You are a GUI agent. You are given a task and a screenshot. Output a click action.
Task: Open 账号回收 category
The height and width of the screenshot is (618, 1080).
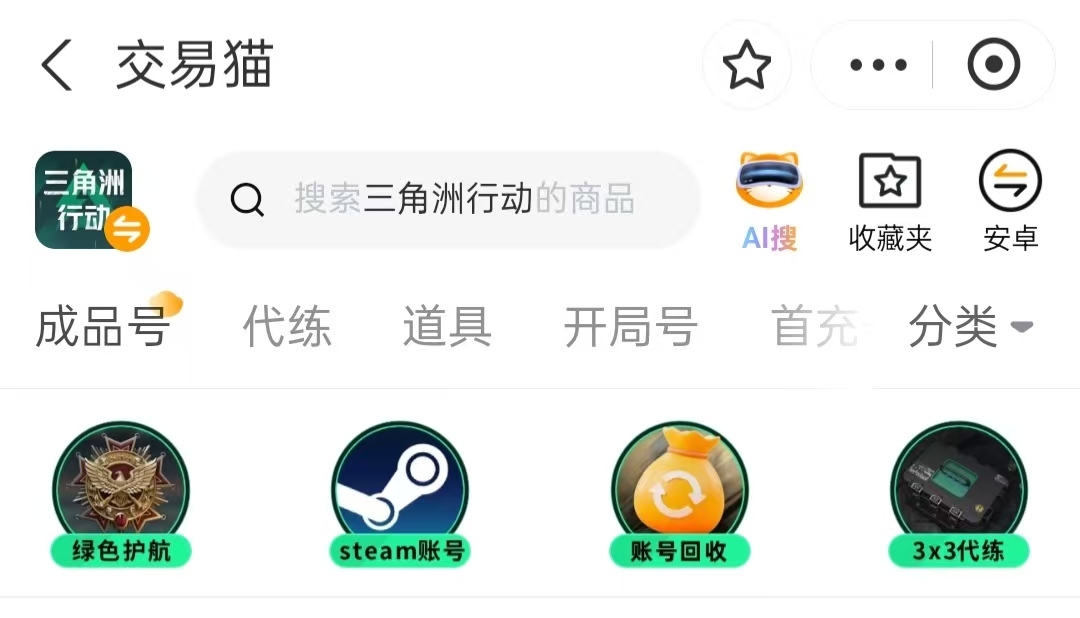pos(679,495)
